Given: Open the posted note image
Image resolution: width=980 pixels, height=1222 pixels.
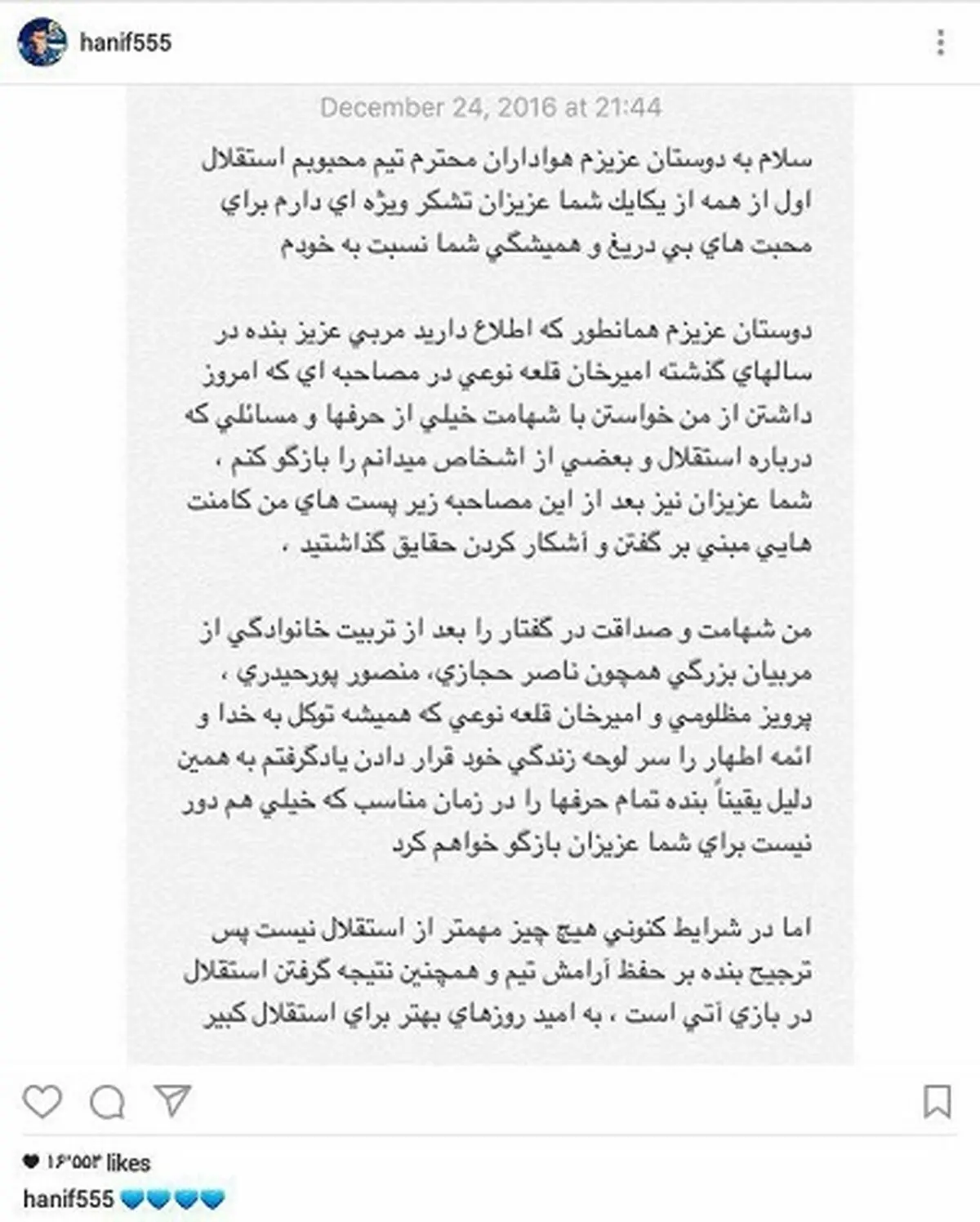Looking at the screenshot, I should [x=490, y=574].
